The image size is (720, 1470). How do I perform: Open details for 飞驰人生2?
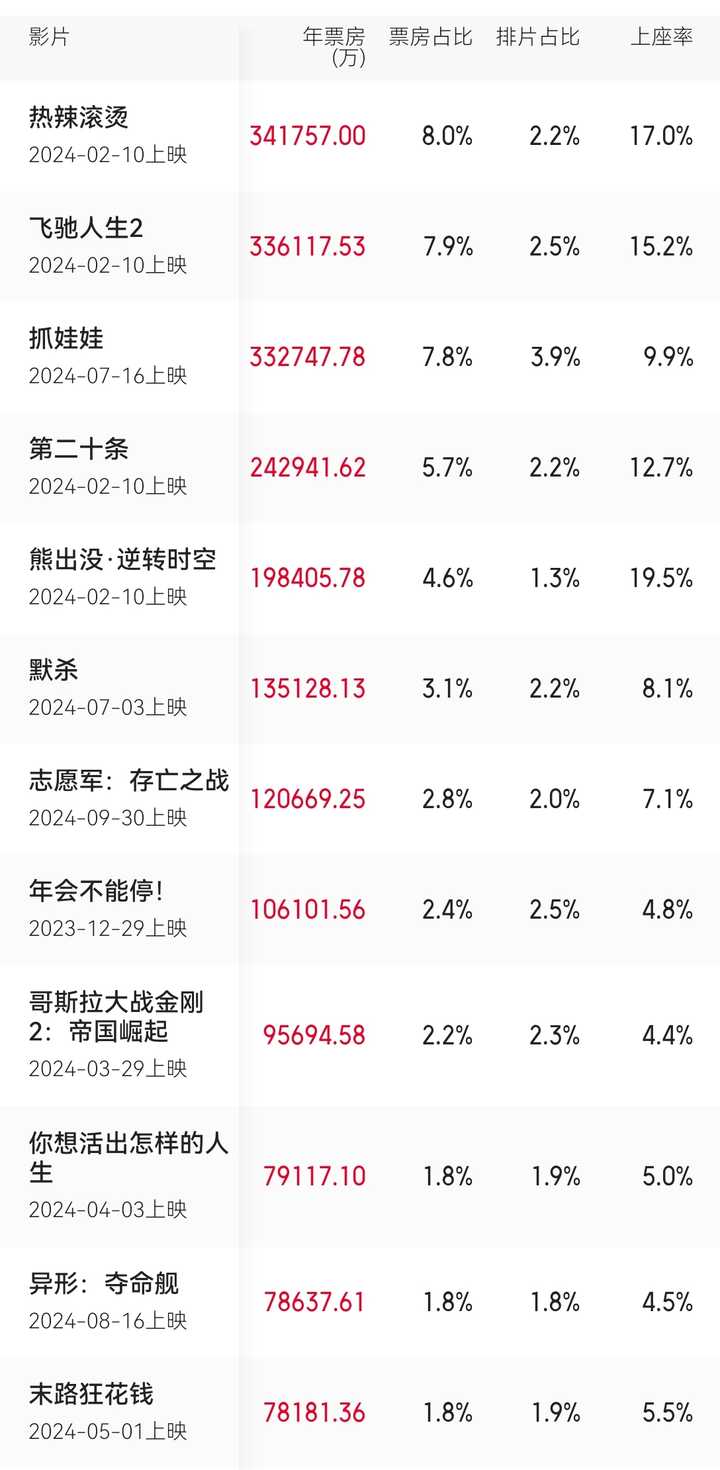click(360, 246)
